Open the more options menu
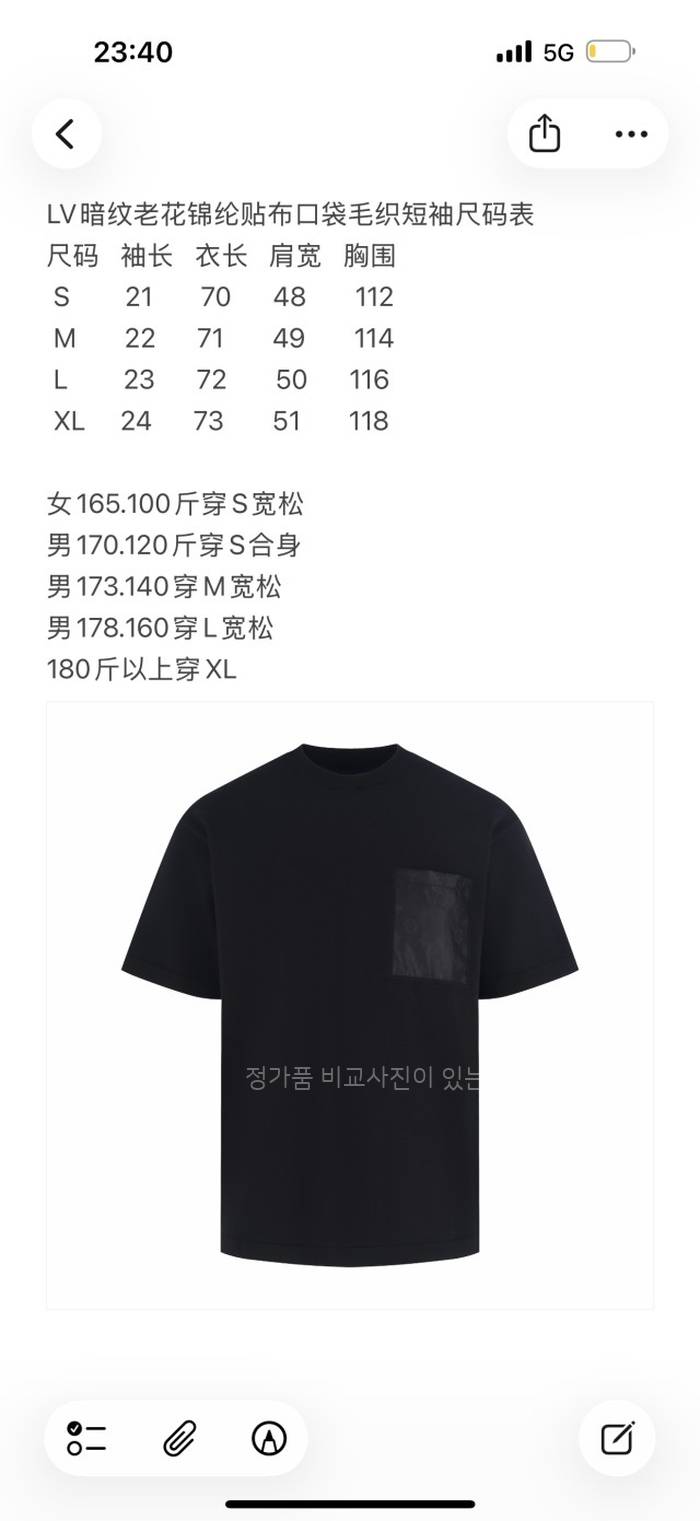Image resolution: width=700 pixels, height=1521 pixels. point(631,134)
